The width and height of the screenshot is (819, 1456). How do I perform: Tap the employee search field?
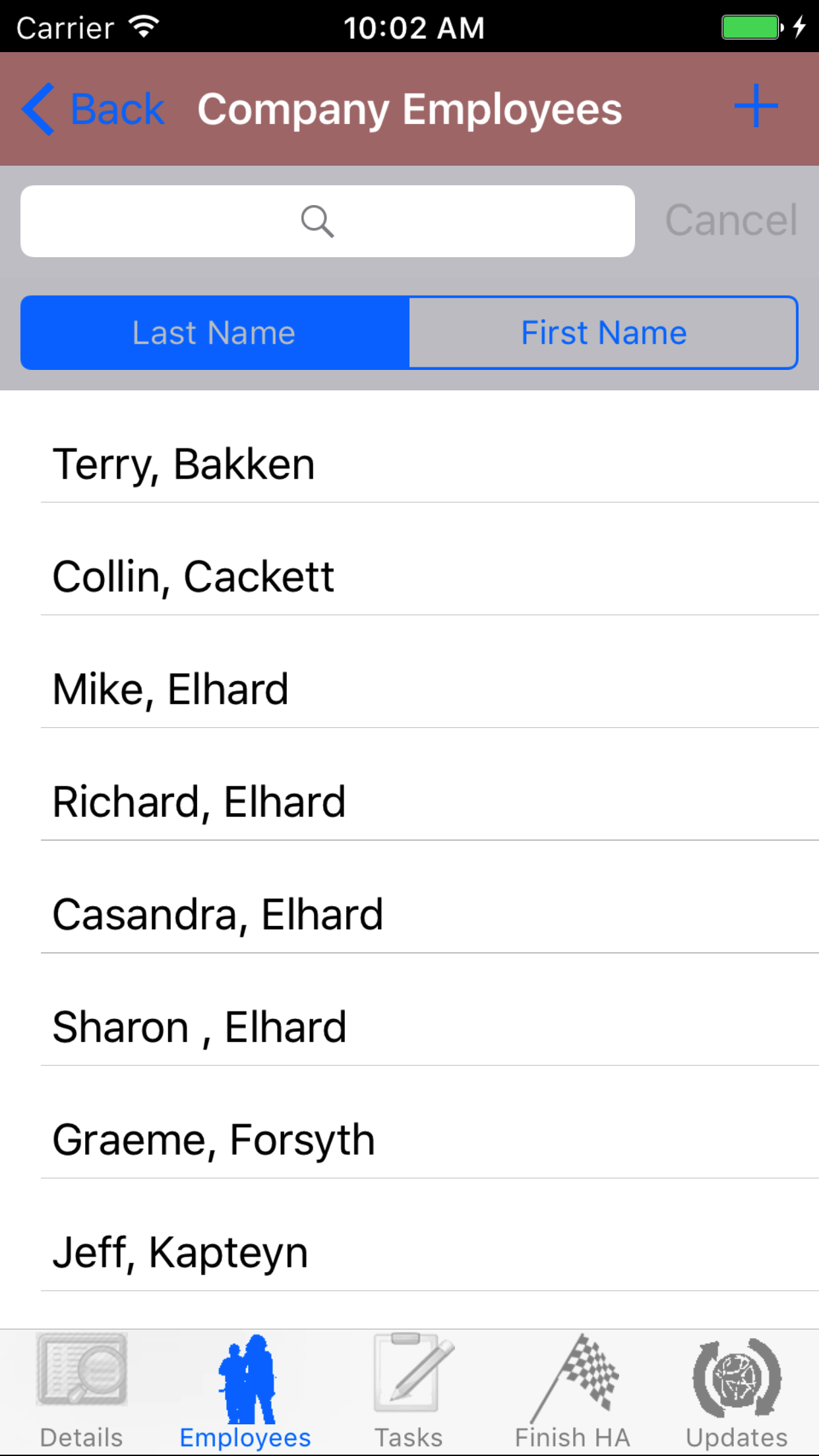(327, 222)
